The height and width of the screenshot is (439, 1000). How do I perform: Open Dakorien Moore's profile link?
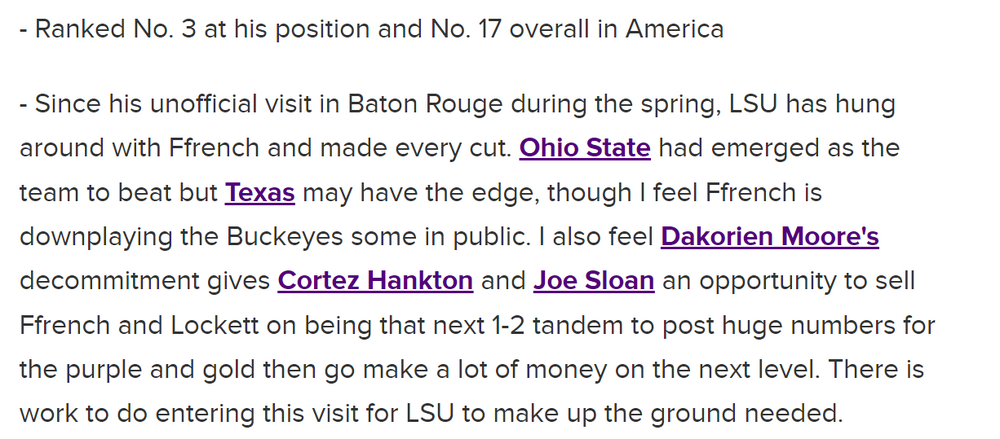pos(770,236)
